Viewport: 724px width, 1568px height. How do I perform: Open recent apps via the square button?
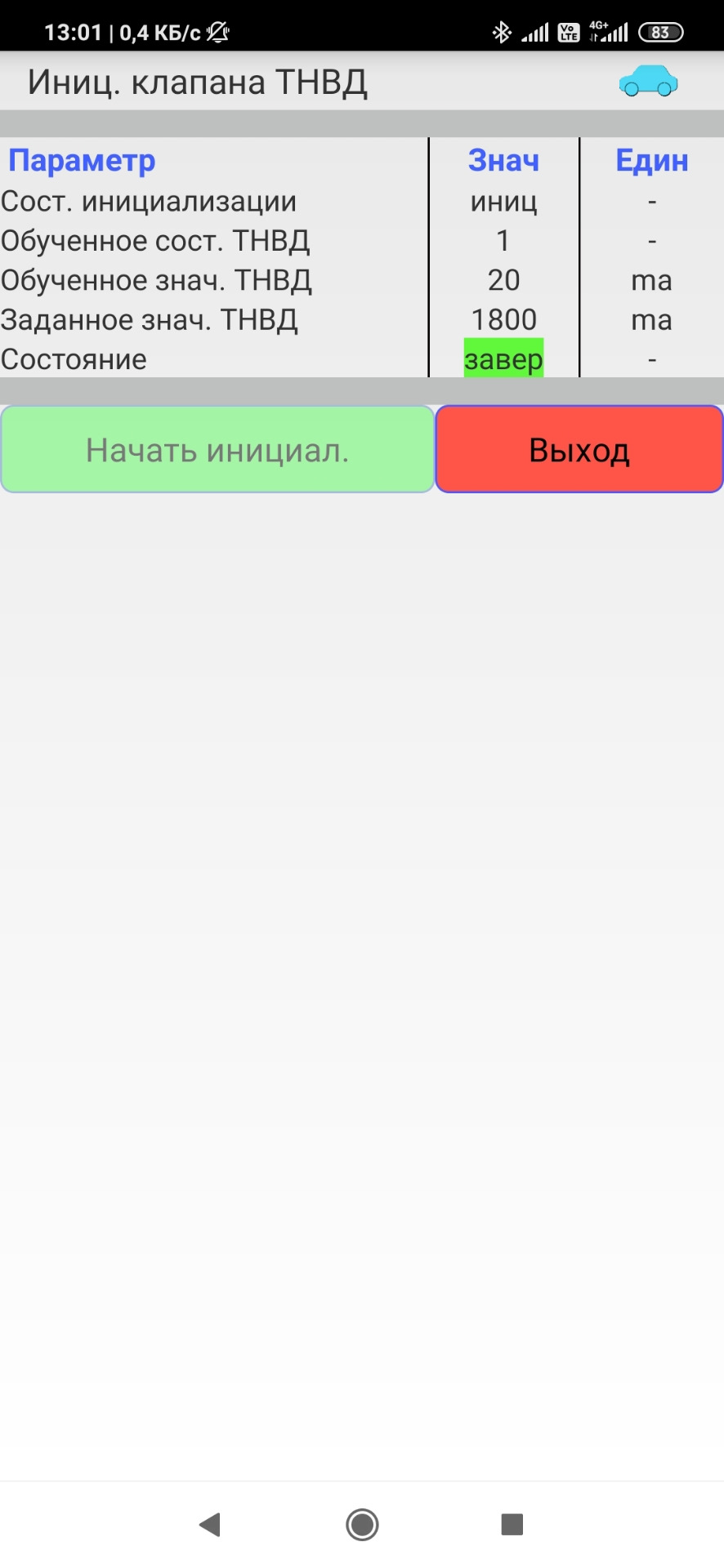click(x=512, y=1524)
